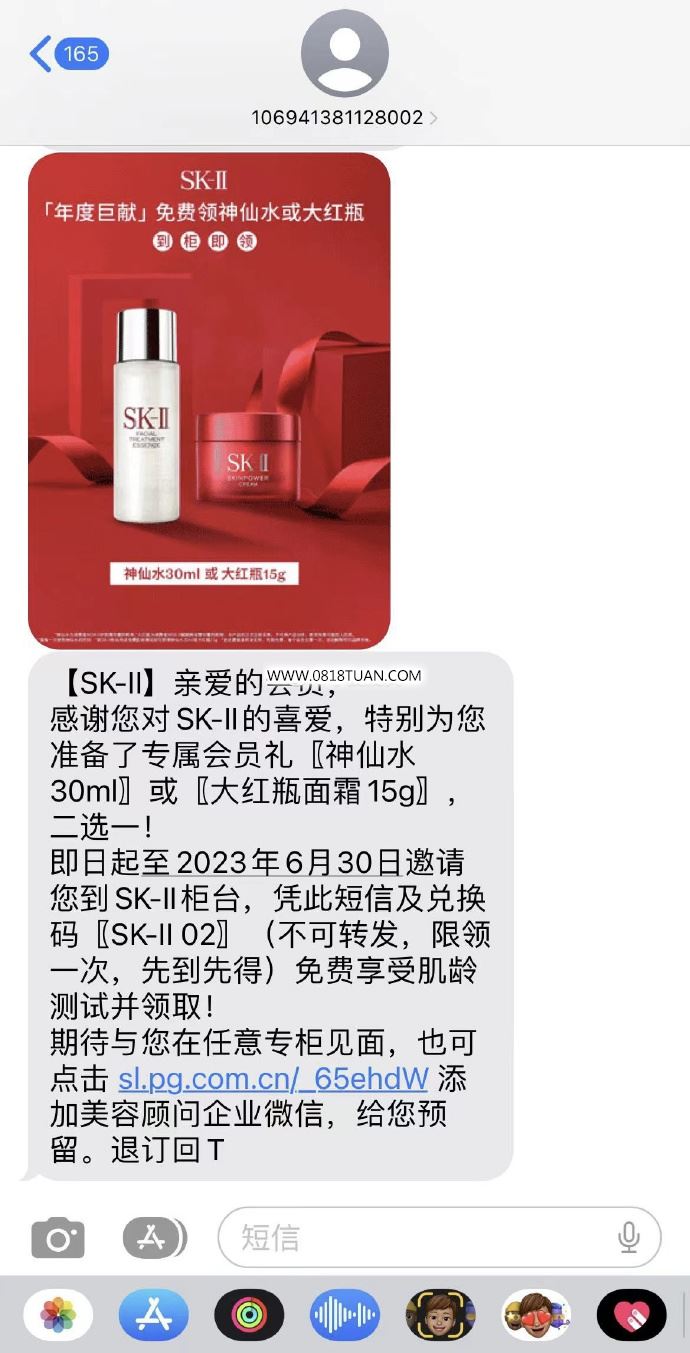Focus the 短信 message input field
Screen dimensions: 690x1353
pyautogui.click(x=420, y=1238)
